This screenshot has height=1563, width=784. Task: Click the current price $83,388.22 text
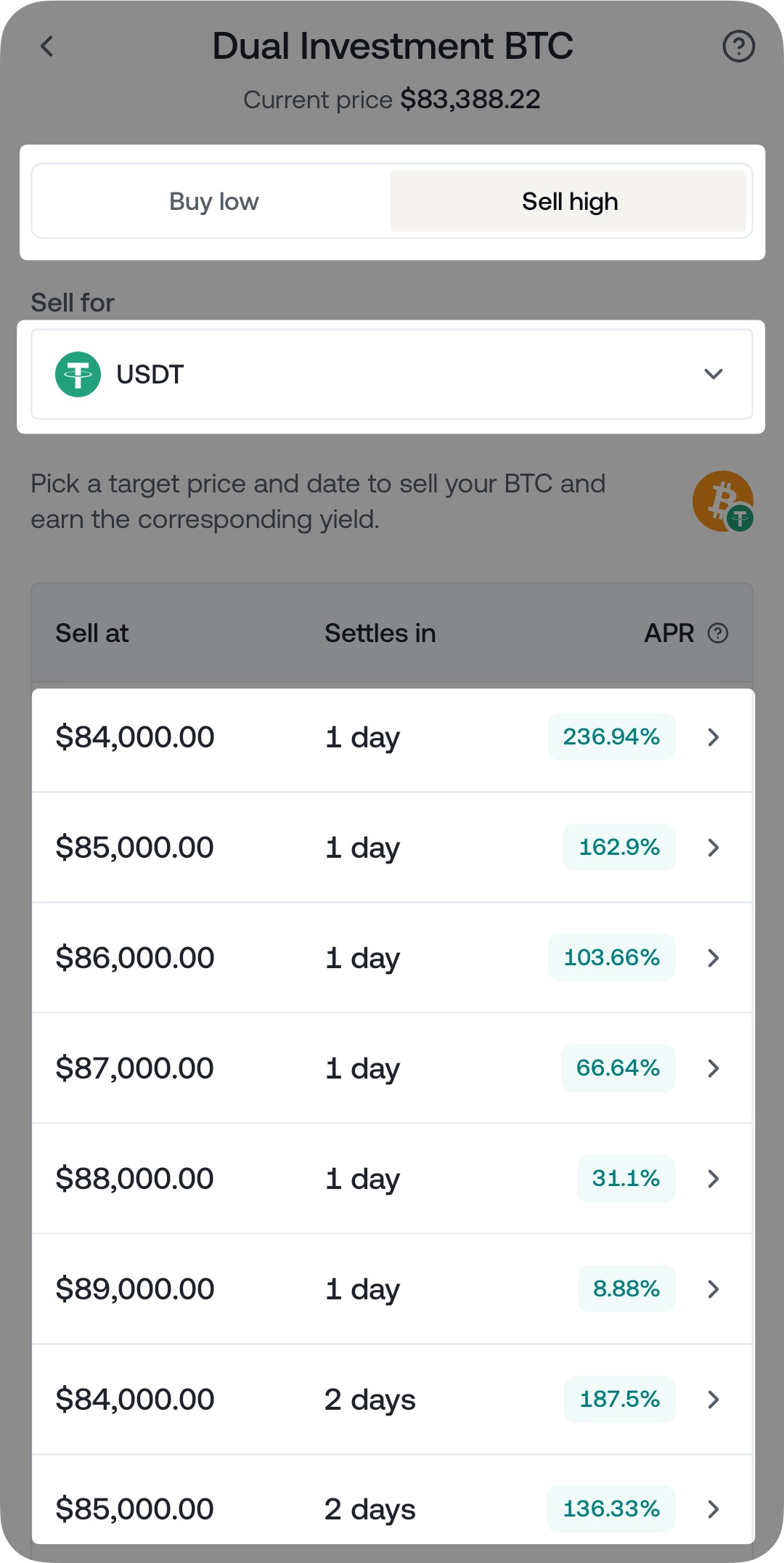[x=392, y=99]
